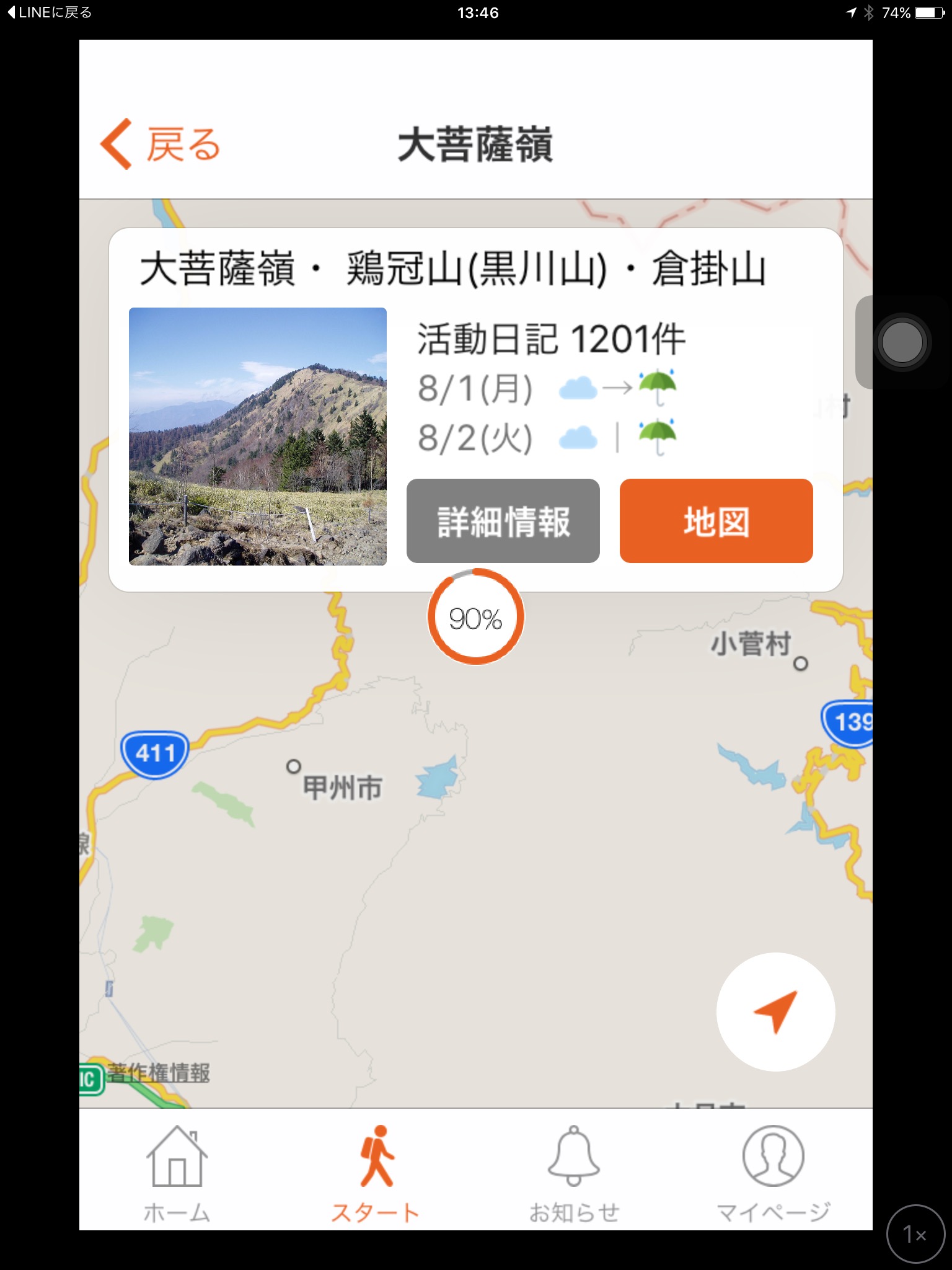Toggle the 1x app scaling button

tap(915, 1234)
